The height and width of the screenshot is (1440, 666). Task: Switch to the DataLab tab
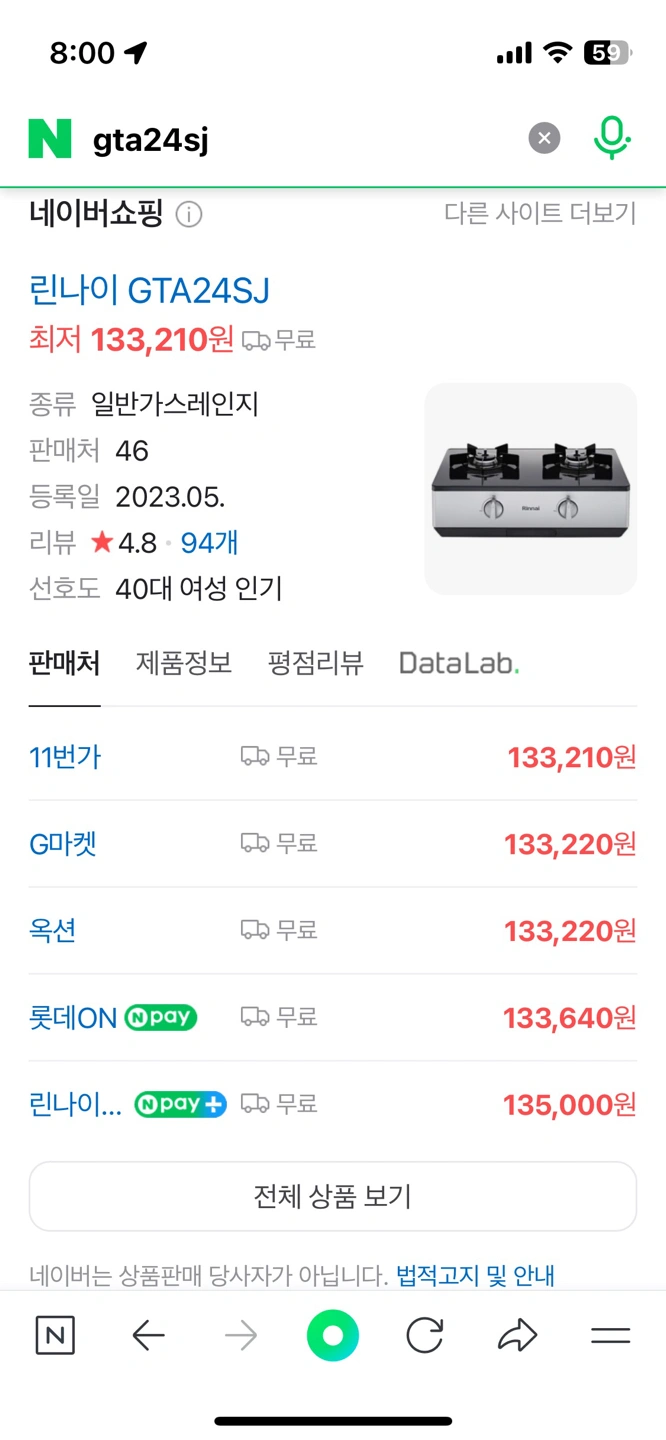pos(459,663)
